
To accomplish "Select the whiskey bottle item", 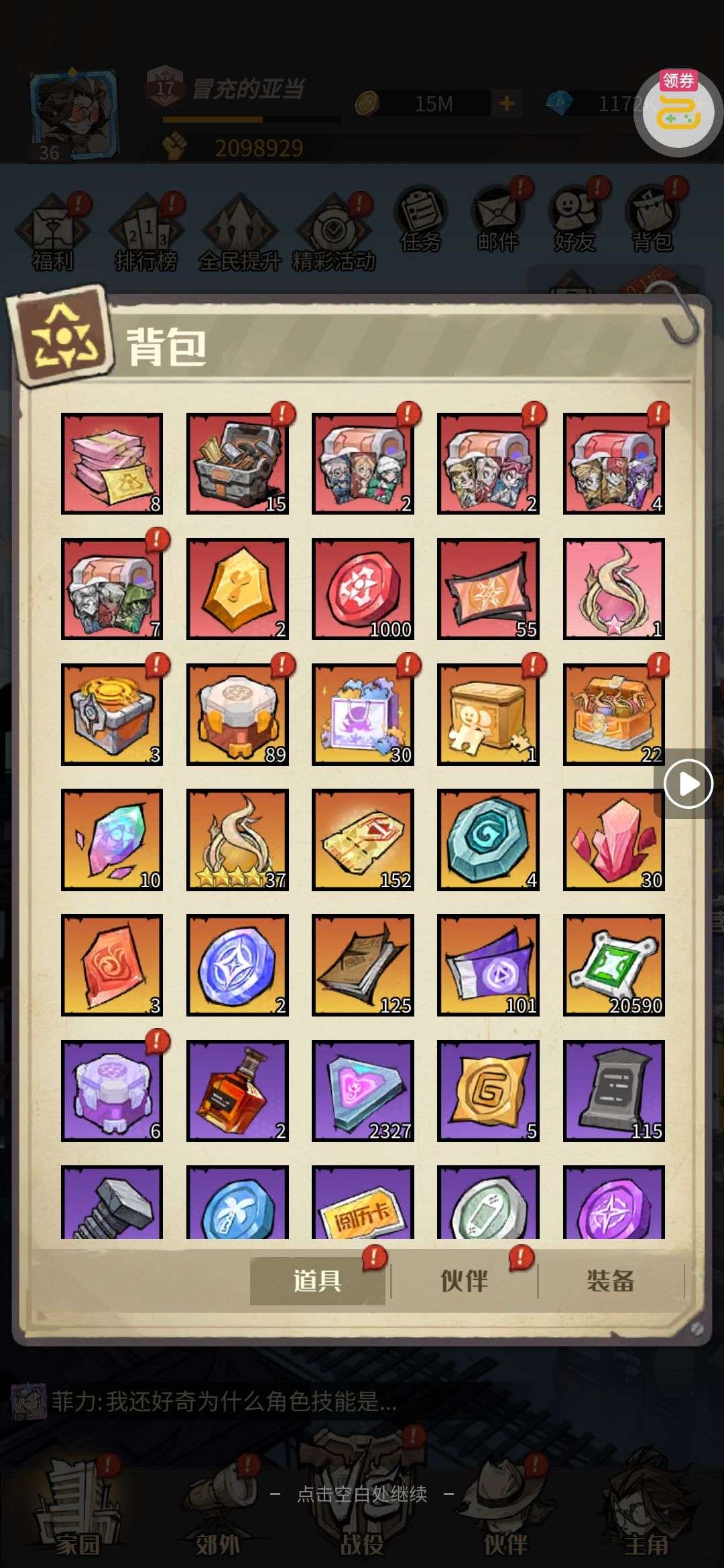I will point(237,1090).
